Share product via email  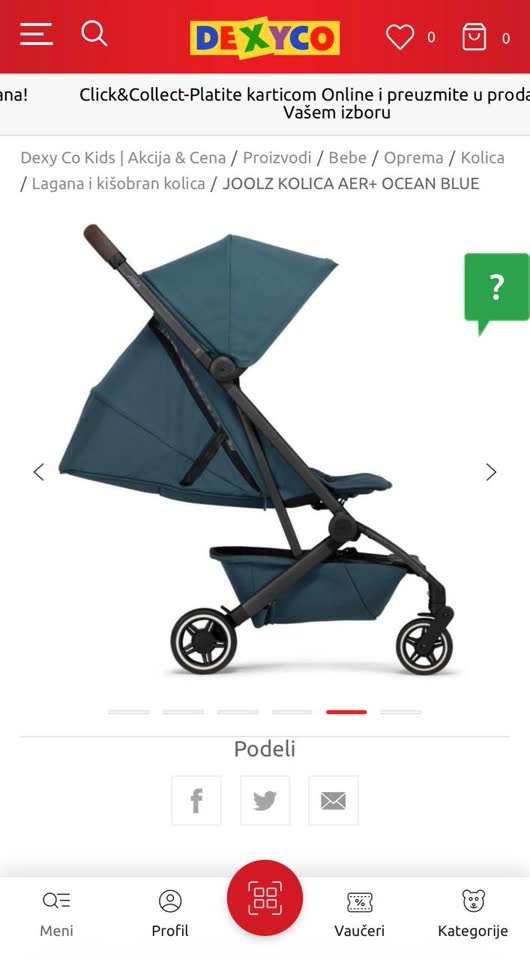point(334,800)
